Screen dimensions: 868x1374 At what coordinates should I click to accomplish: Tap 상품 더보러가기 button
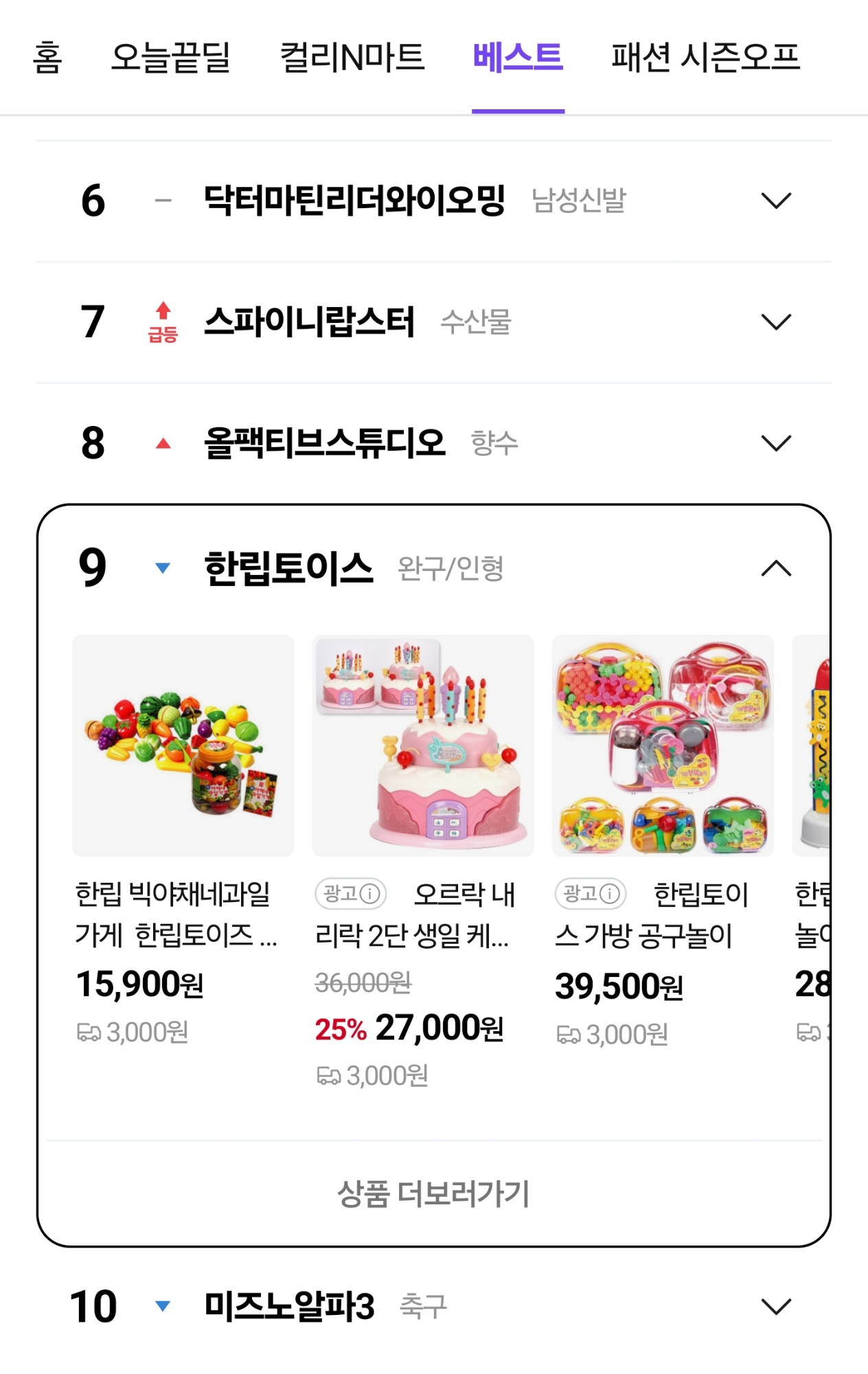click(x=433, y=1194)
